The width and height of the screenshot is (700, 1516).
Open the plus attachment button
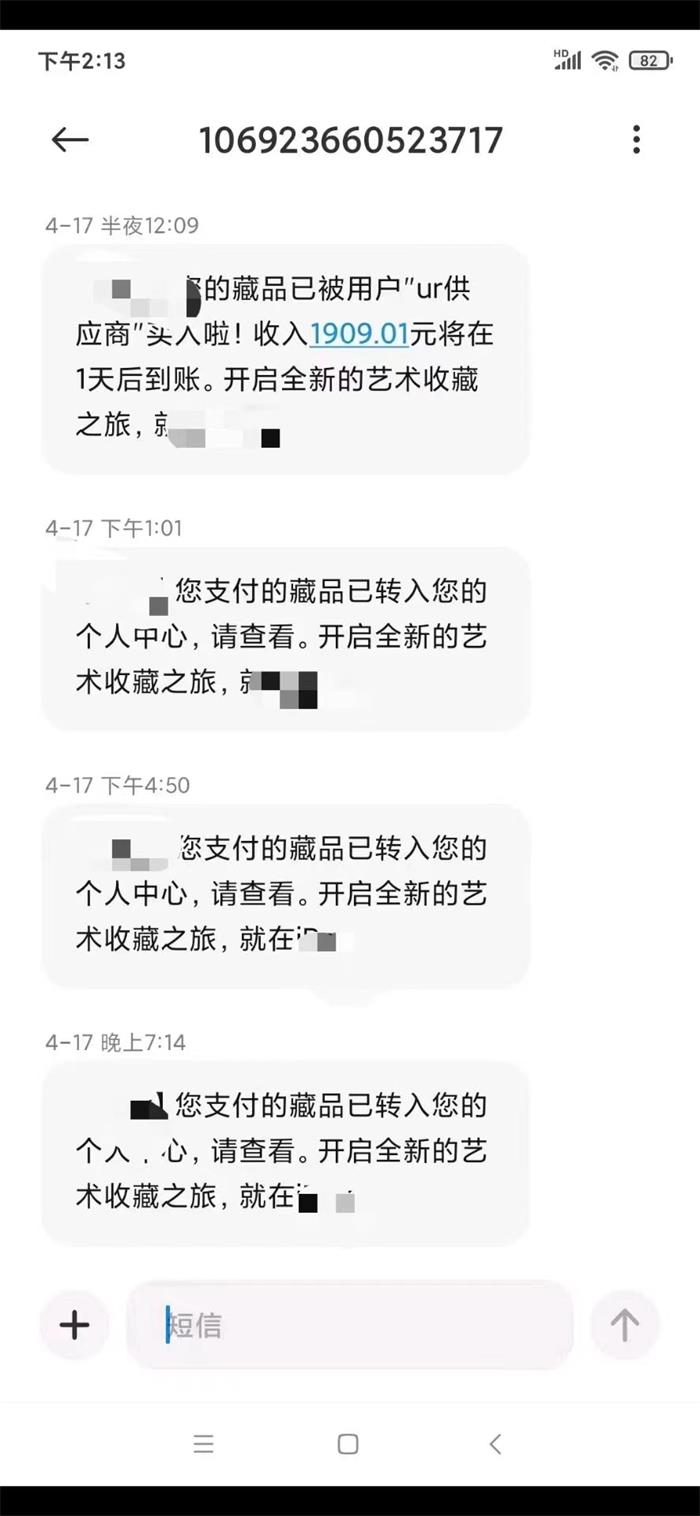coord(75,1325)
